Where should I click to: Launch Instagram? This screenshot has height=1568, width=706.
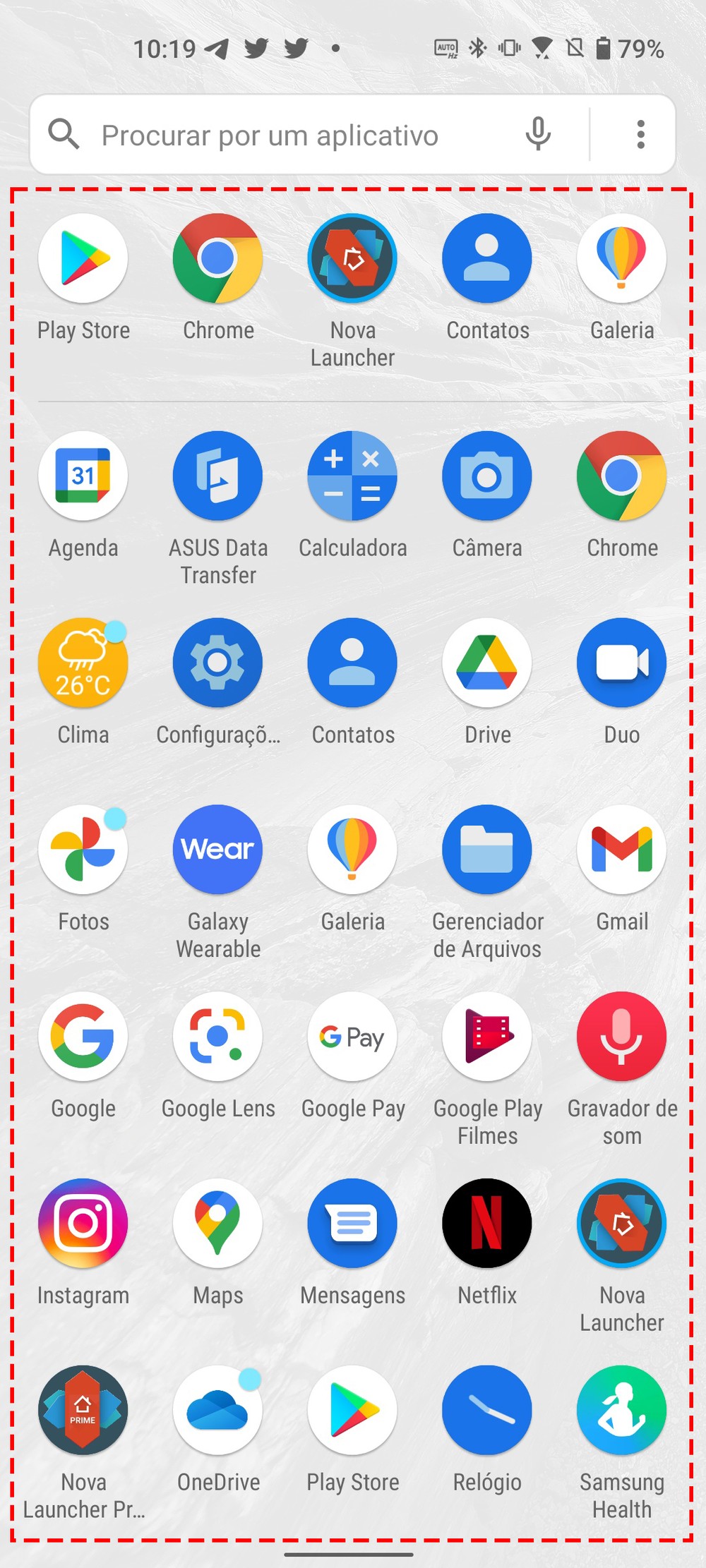click(83, 1224)
